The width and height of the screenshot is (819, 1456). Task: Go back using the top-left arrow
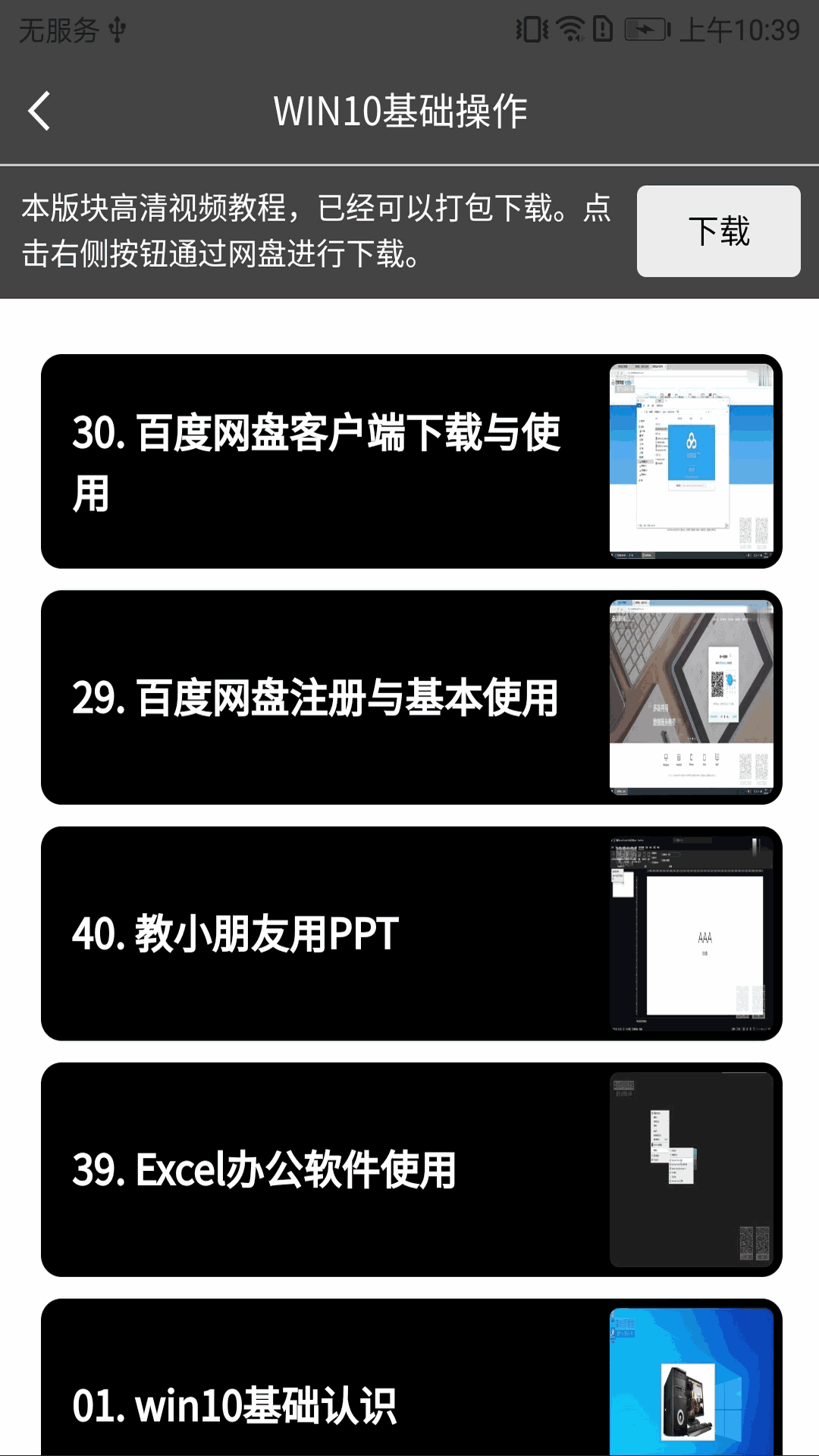click(x=39, y=111)
